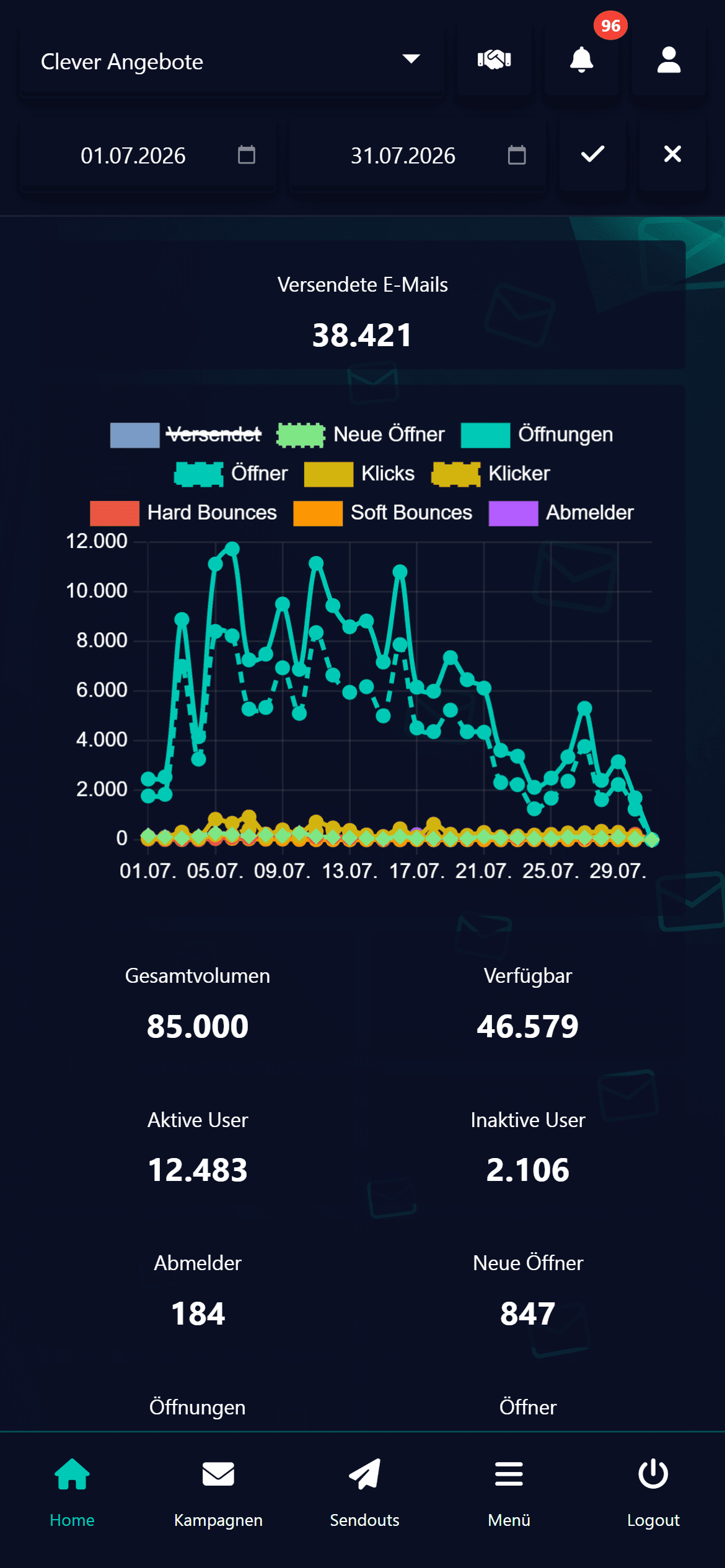Clear the date range with the X
Image resolution: width=725 pixels, height=1568 pixels.
pyautogui.click(x=672, y=154)
